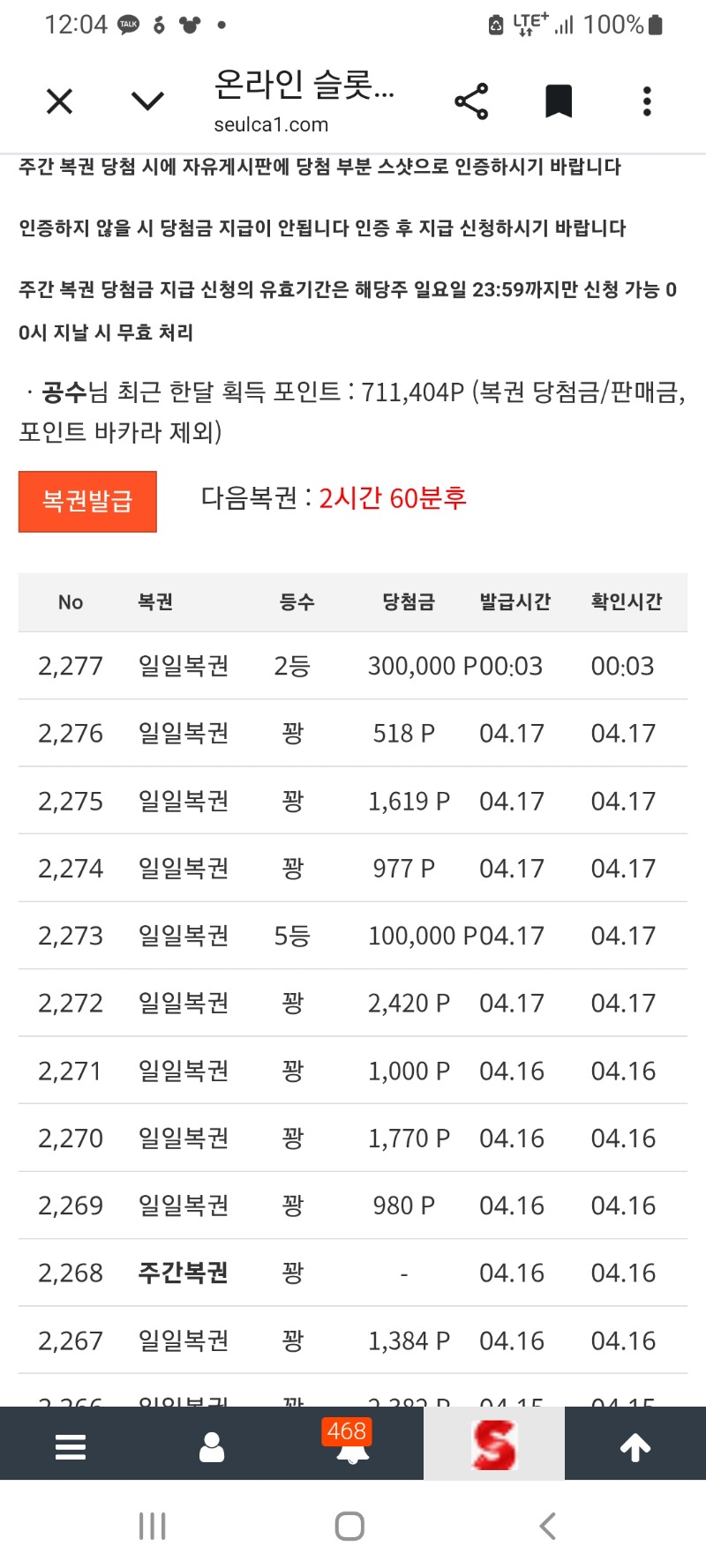706x1568 pixels.
Task: Bookmark this page
Action: click(x=559, y=101)
